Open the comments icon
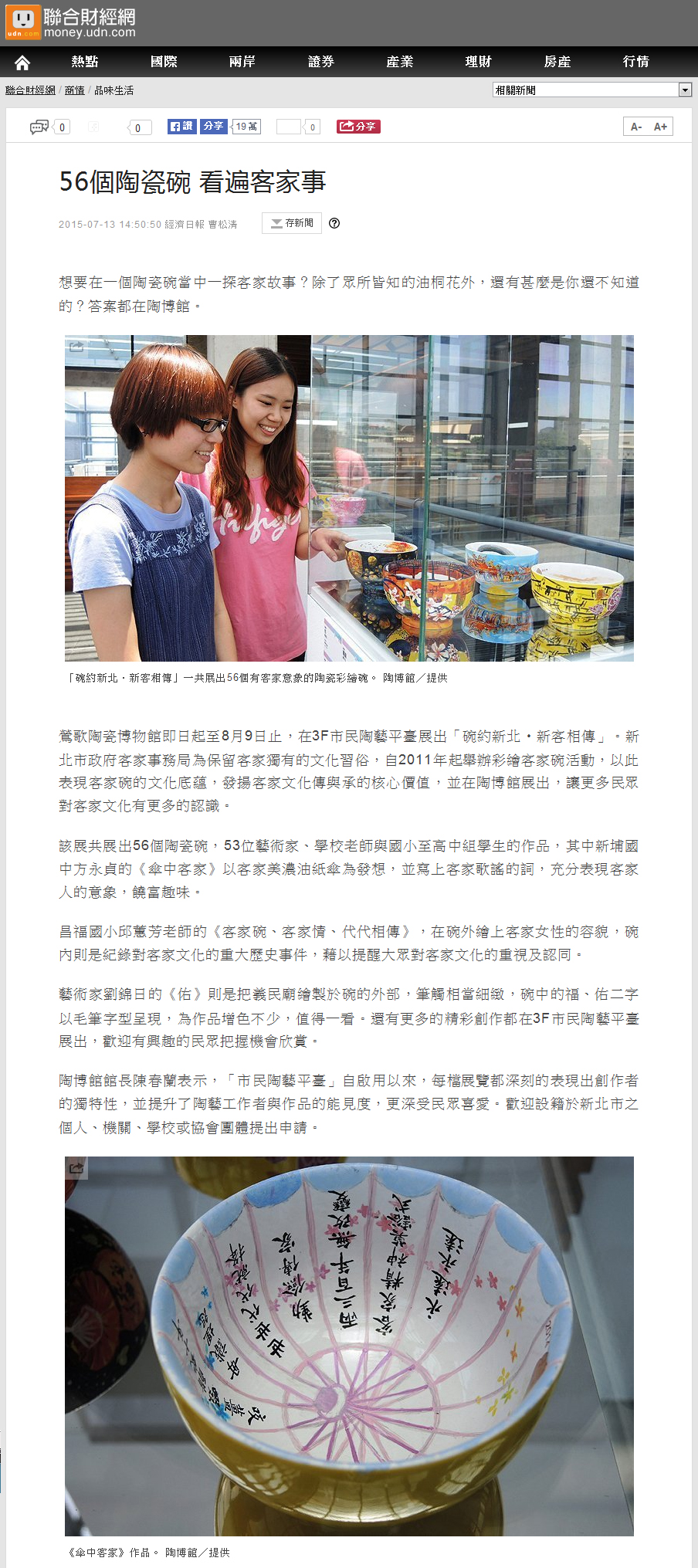This screenshot has width=698, height=1568. [x=39, y=127]
